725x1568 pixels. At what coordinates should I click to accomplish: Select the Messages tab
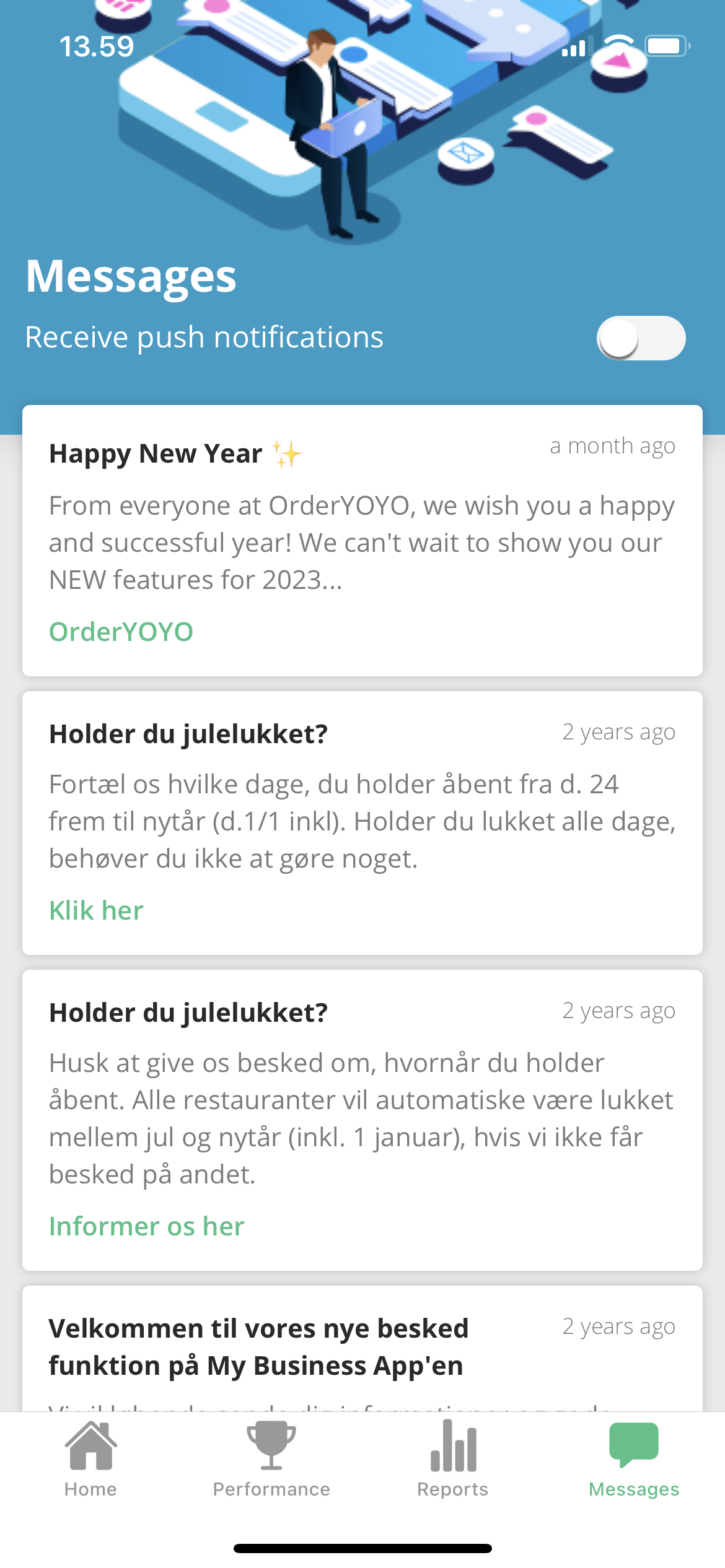(634, 1458)
